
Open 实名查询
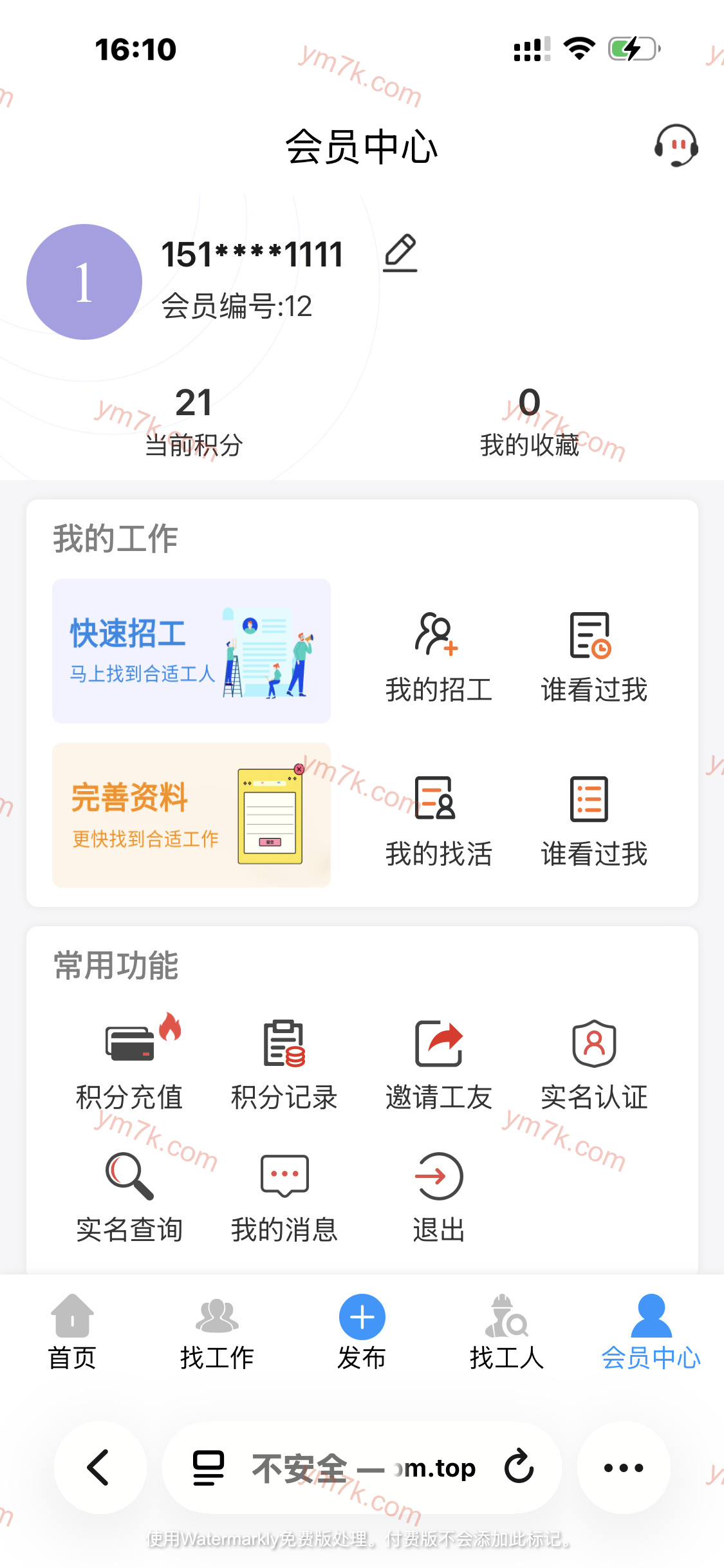[129, 1196]
